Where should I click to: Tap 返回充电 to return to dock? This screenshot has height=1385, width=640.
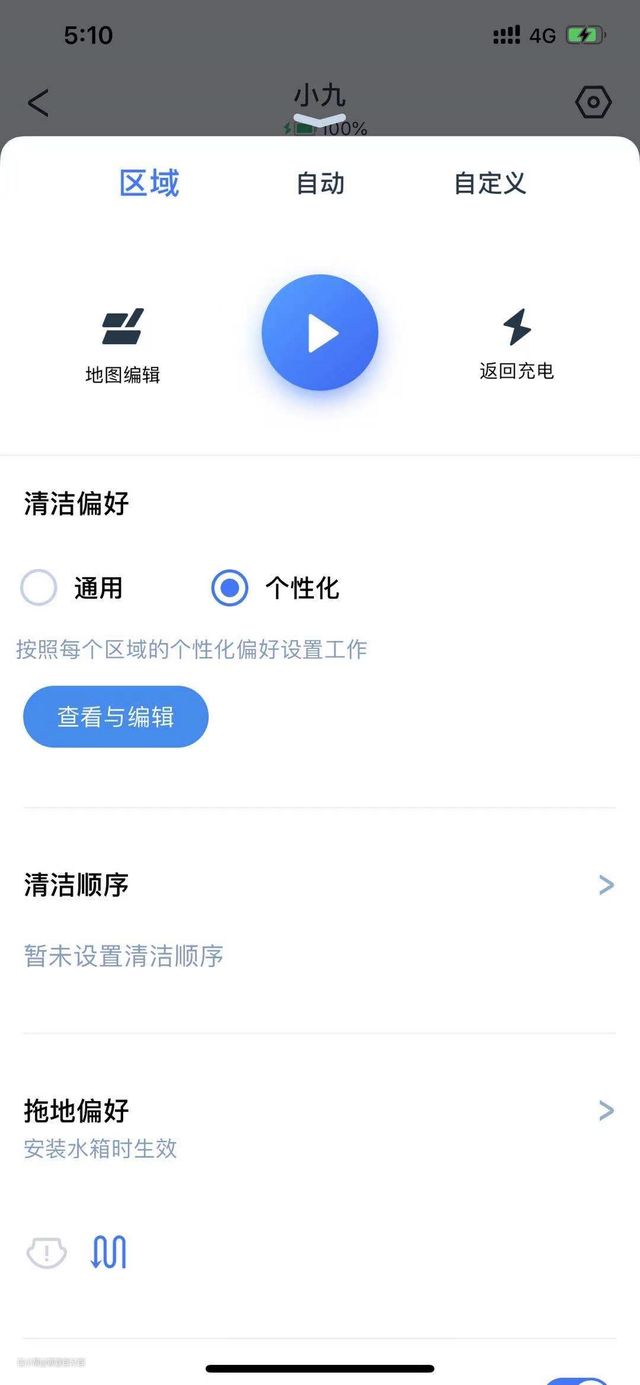(516, 344)
